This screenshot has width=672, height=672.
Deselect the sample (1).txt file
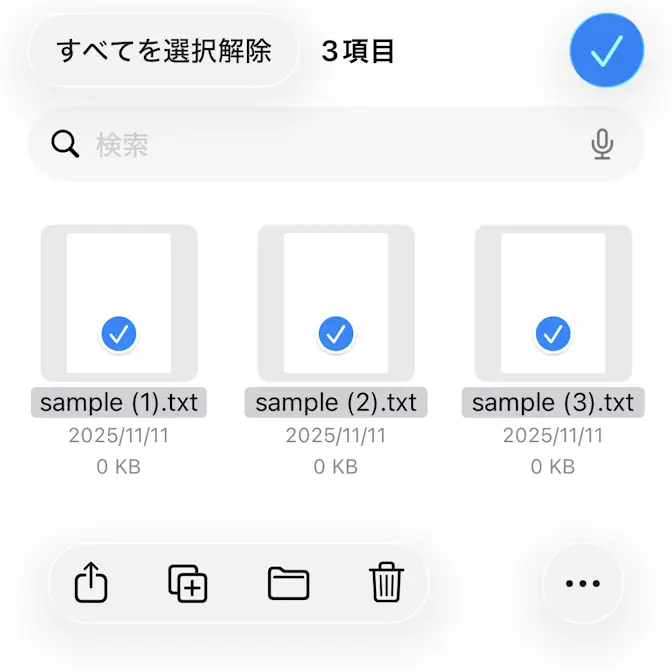coord(119,335)
